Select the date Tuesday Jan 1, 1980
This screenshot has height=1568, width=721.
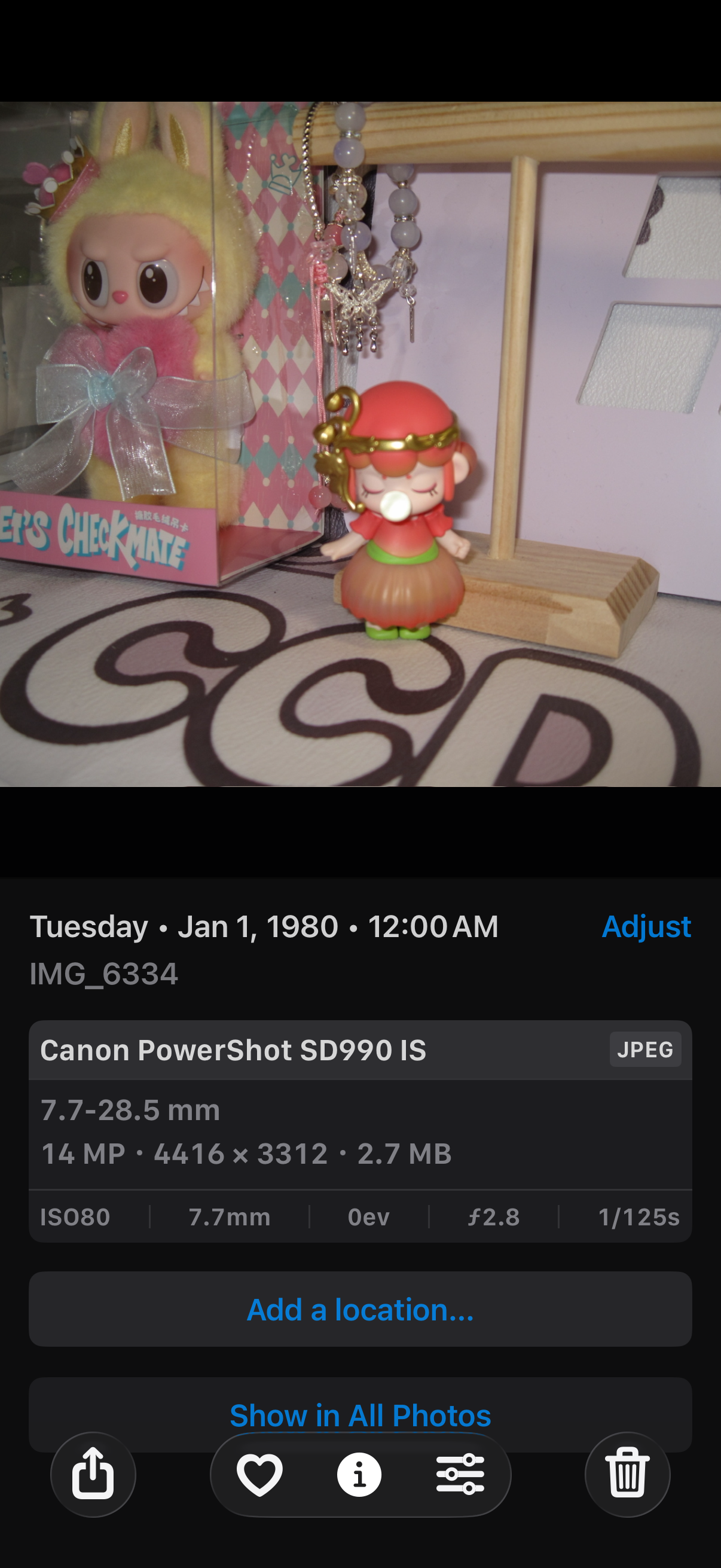point(264,926)
